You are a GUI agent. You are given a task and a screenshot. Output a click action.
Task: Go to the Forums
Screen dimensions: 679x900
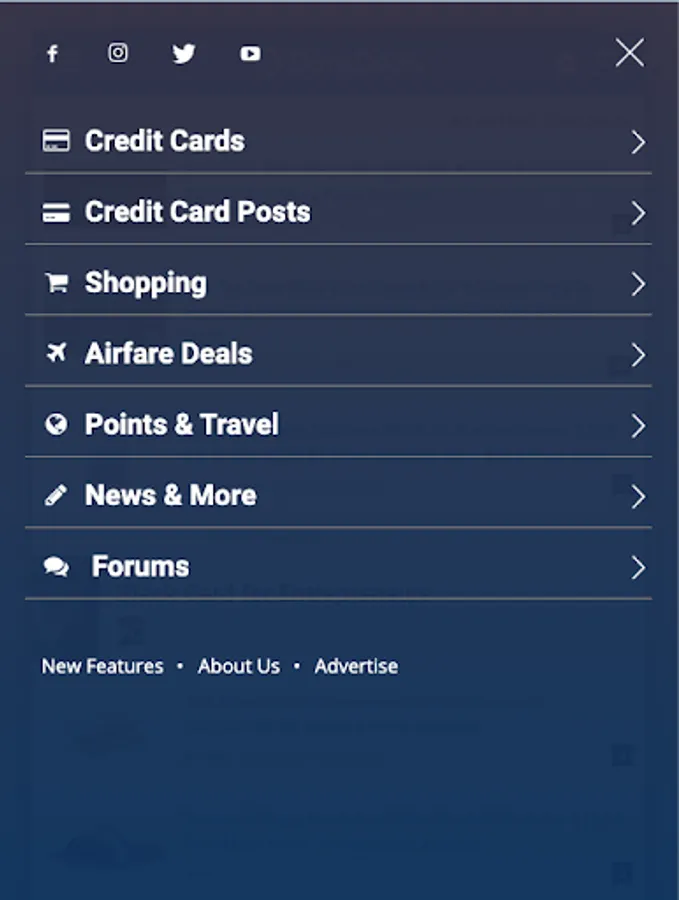(140, 567)
